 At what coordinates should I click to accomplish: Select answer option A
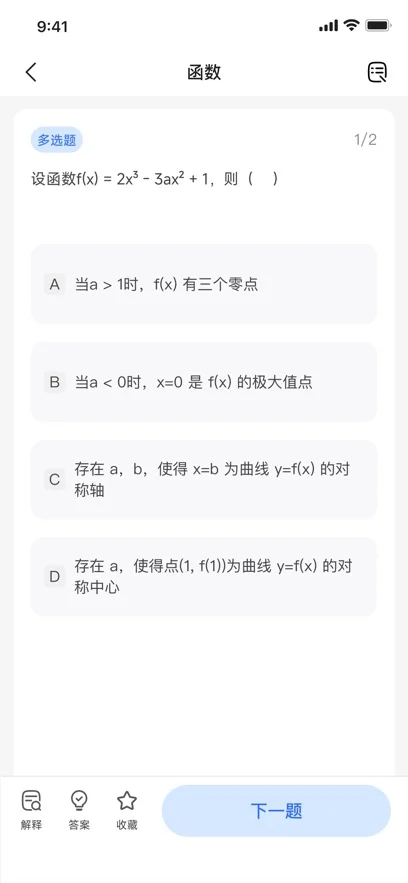click(203, 284)
